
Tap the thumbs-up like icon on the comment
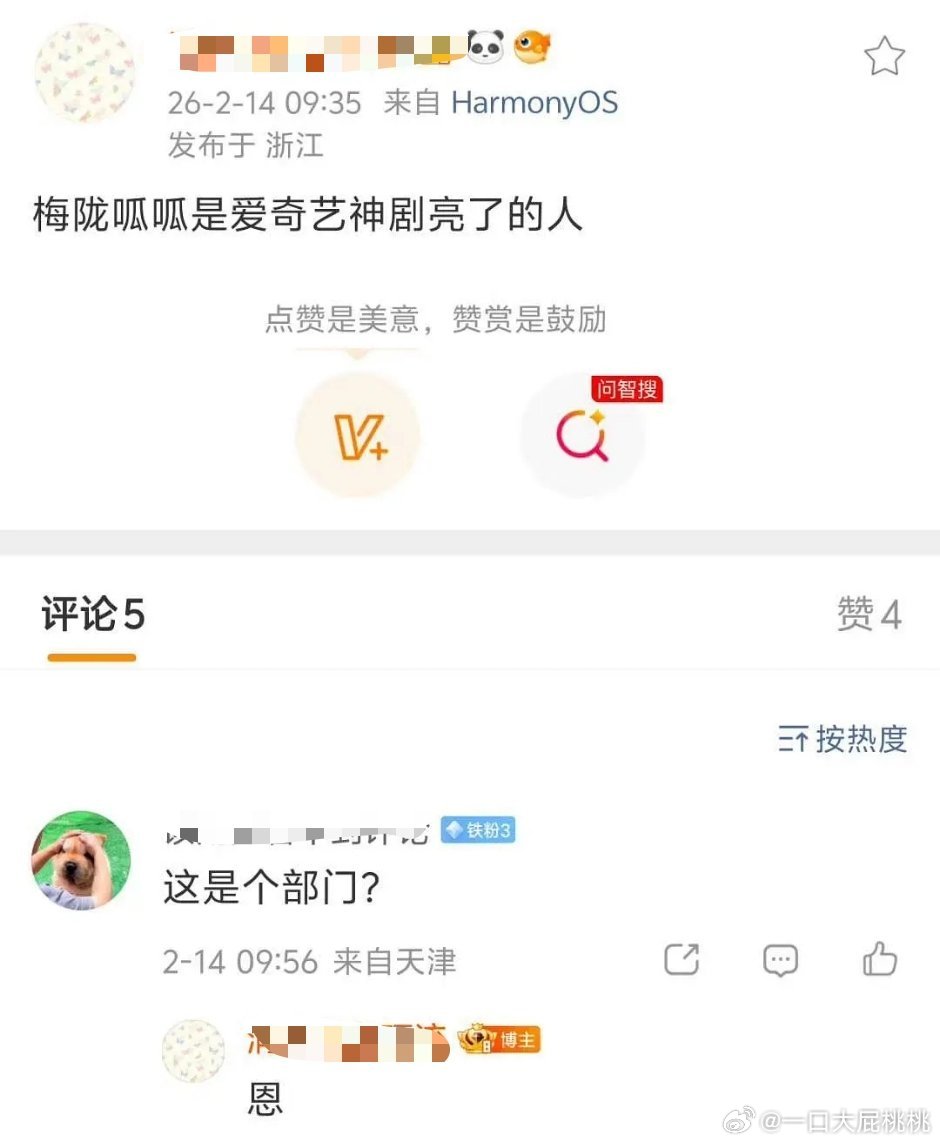click(879, 959)
